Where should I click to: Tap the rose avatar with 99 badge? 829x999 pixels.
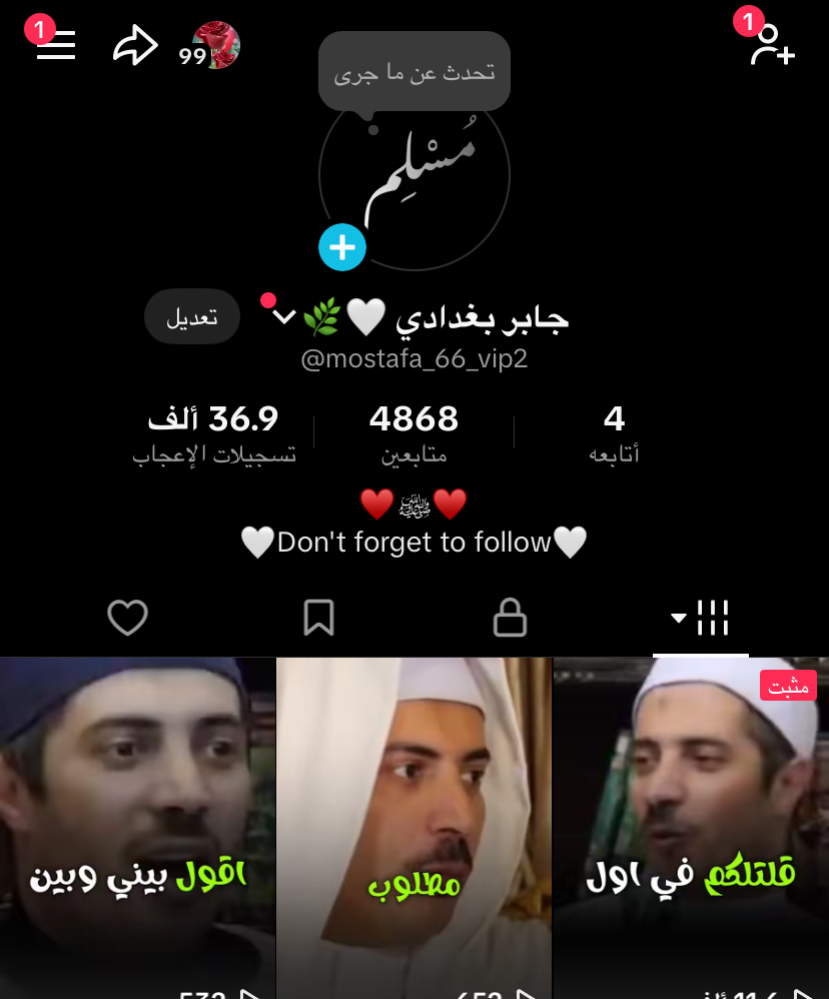215,45
